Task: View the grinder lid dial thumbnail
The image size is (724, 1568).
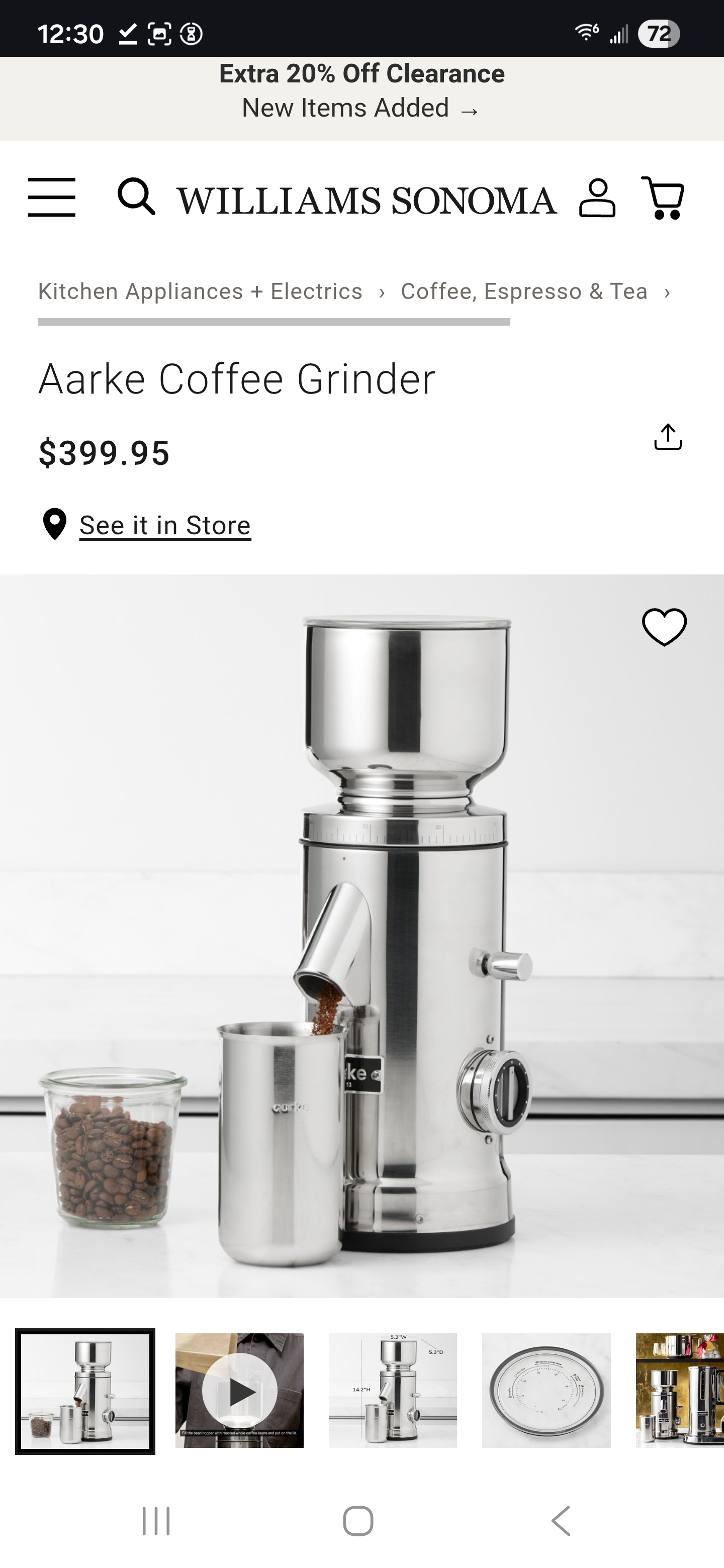Action: [x=546, y=1390]
